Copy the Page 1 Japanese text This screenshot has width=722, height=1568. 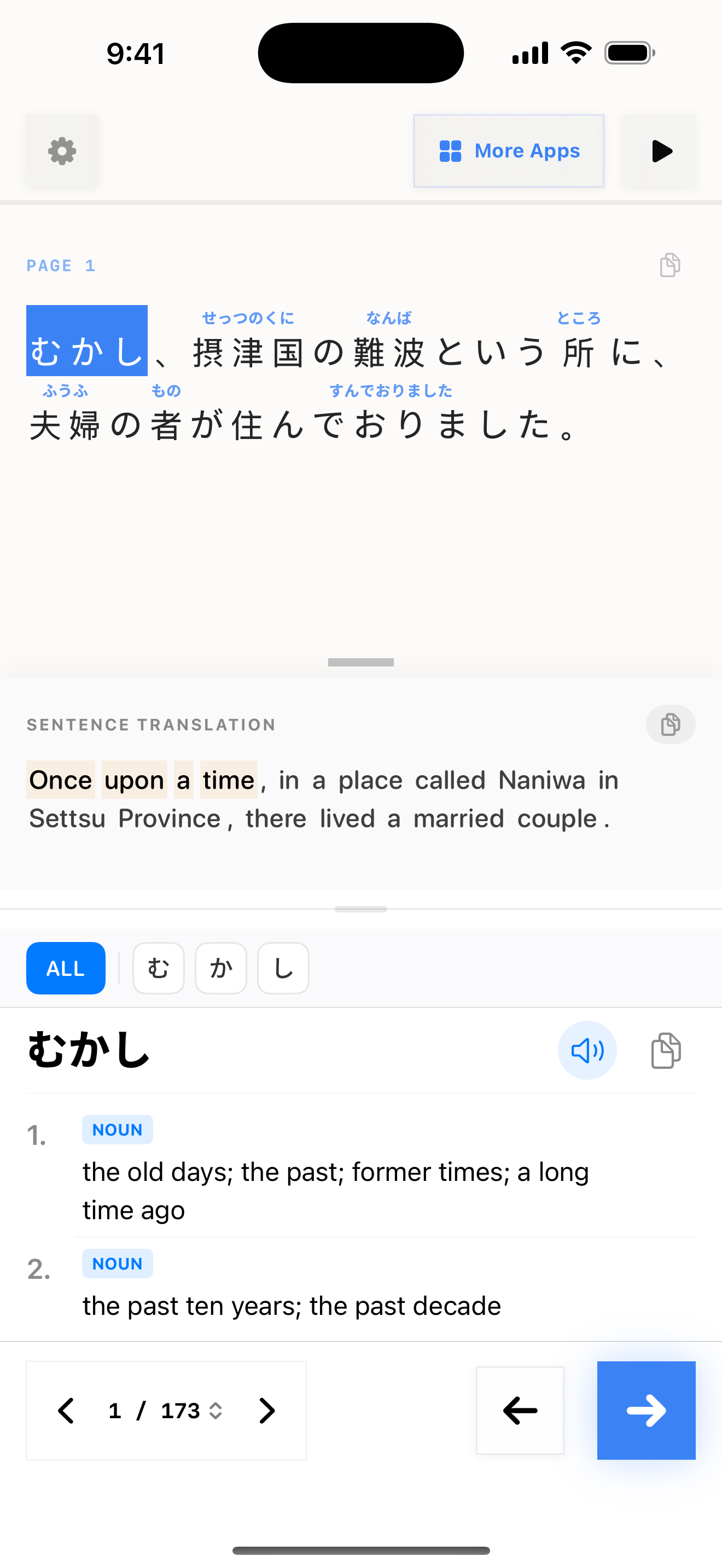pyautogui.click(x=669, y=265)
